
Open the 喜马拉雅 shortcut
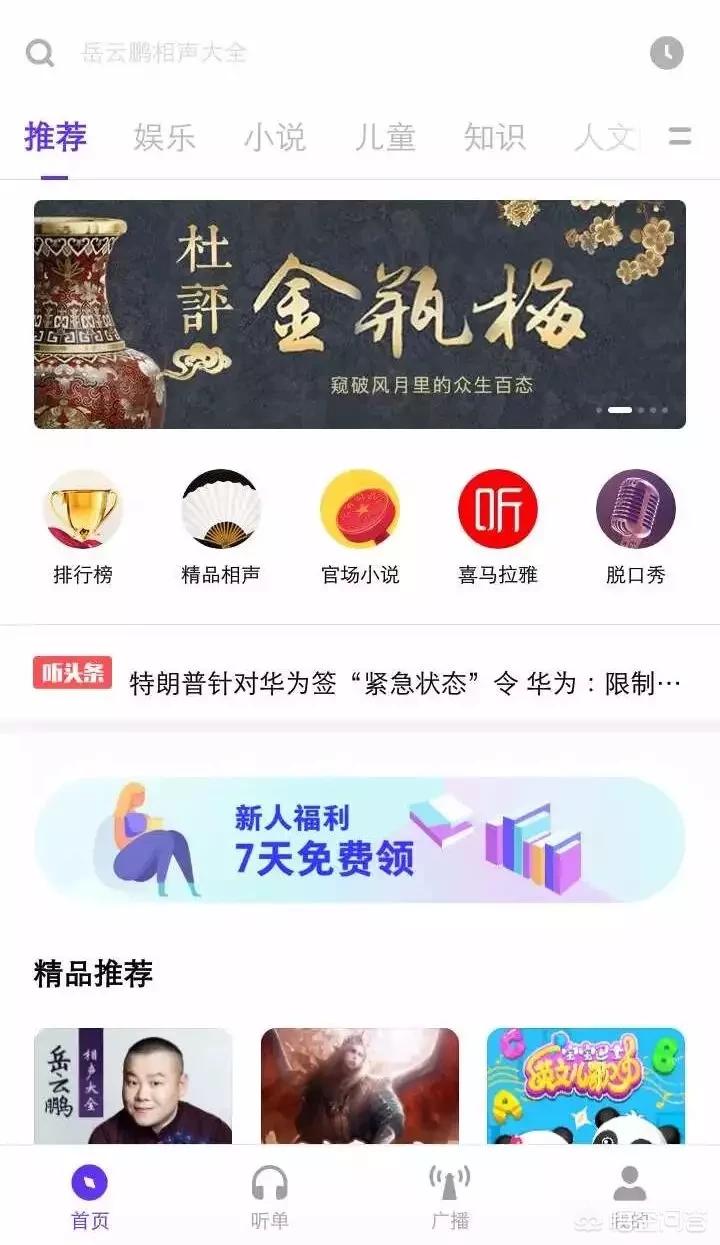point(498,526)
